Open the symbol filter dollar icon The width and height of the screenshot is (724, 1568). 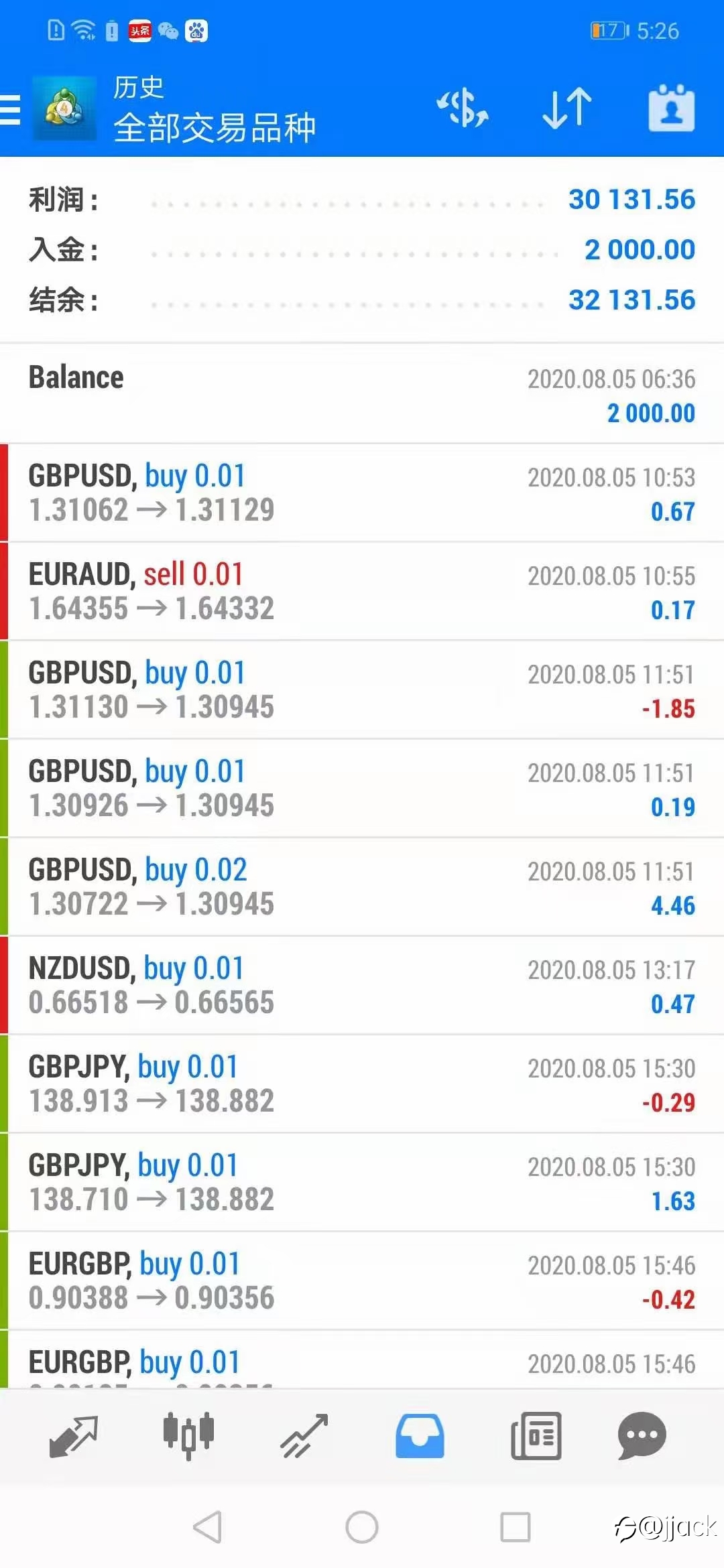pos(463,109)
